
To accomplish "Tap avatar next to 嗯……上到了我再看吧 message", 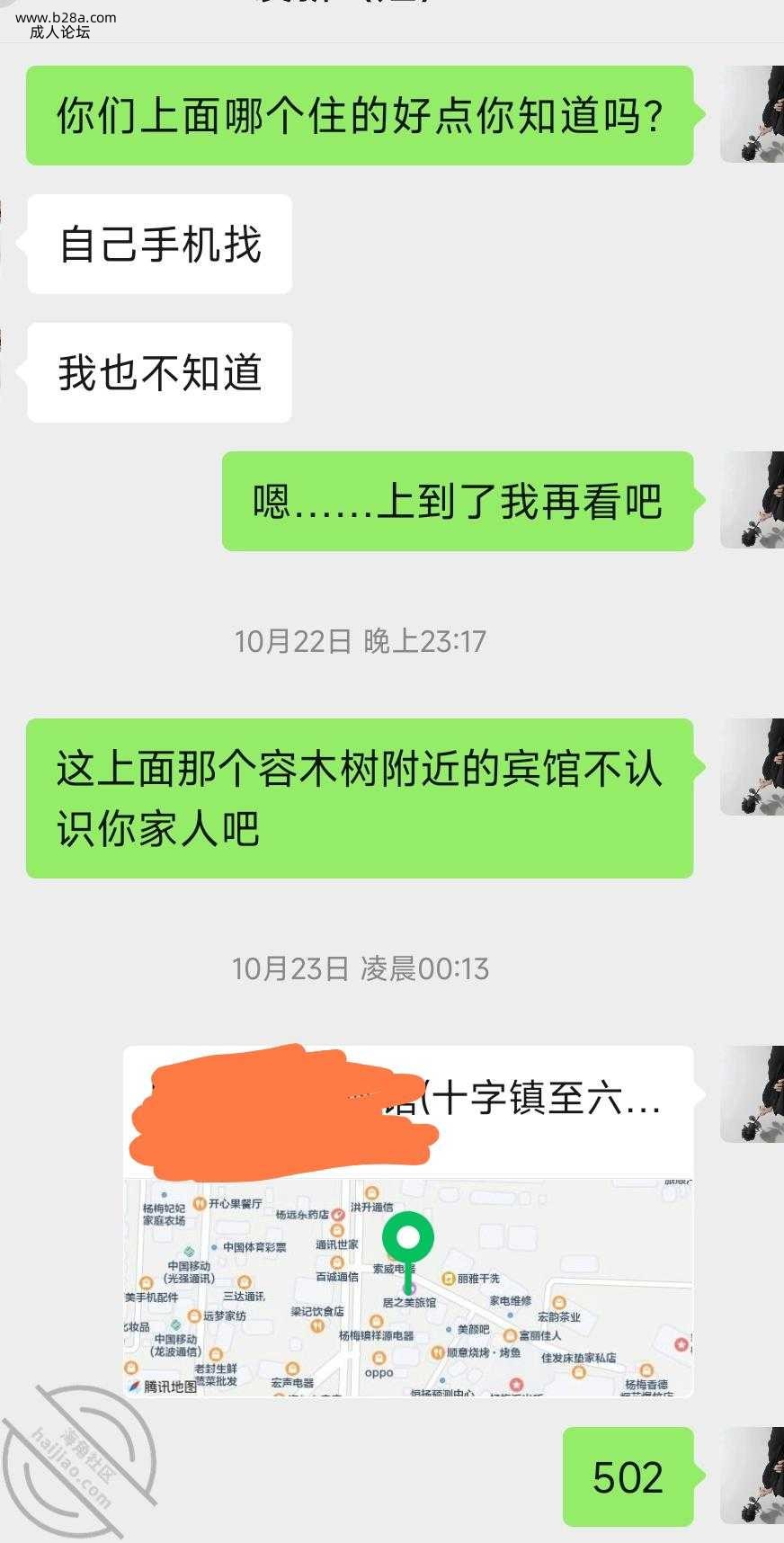I will pos(753,500).
